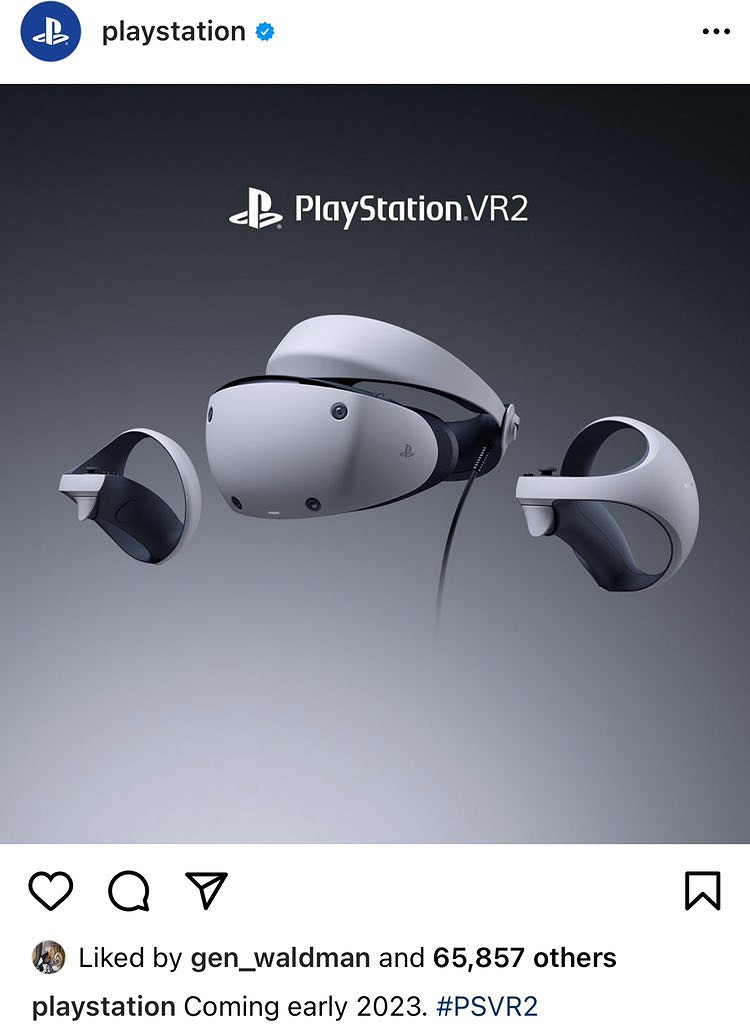
Task: Open the playstation profile picture
Action: click(50, 32)
